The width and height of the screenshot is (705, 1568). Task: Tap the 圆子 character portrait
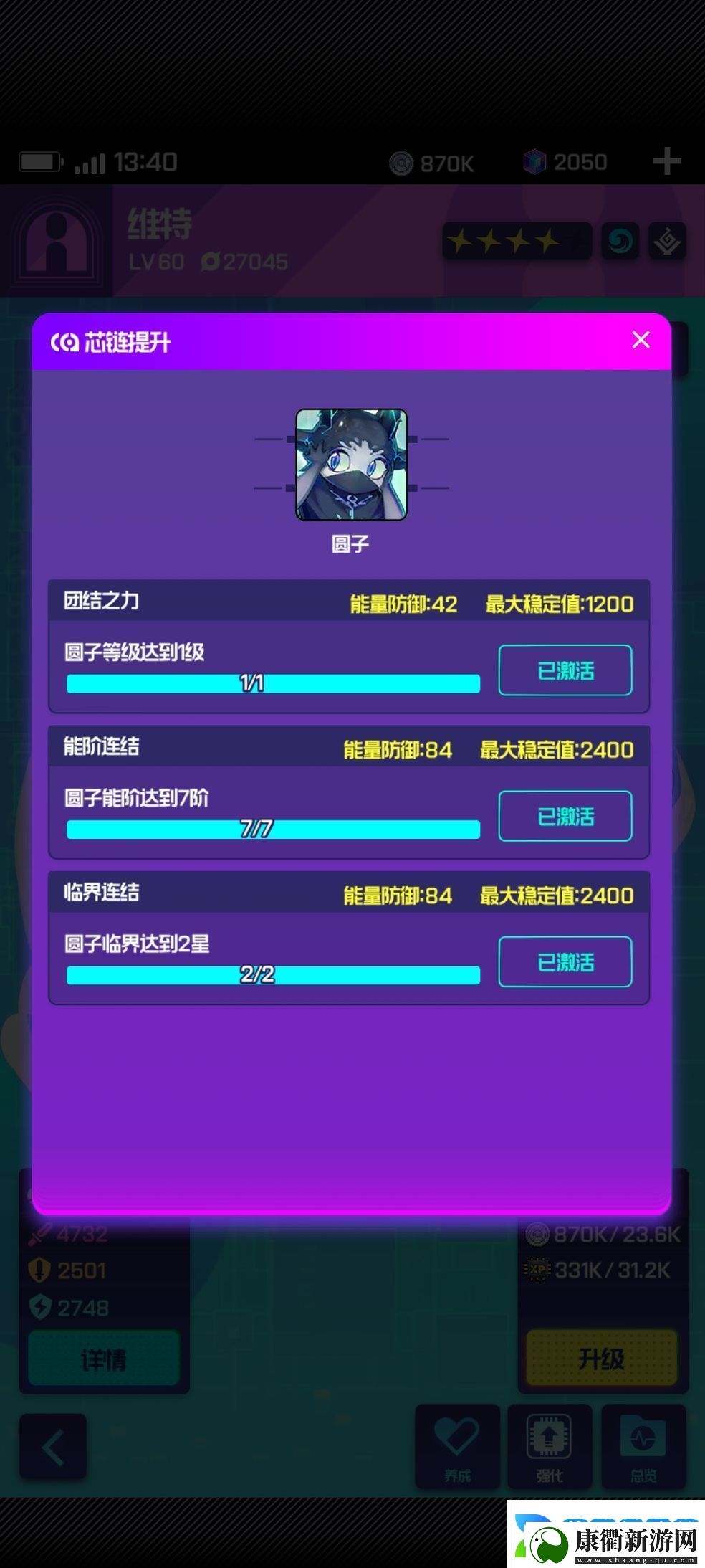point(351,465)
